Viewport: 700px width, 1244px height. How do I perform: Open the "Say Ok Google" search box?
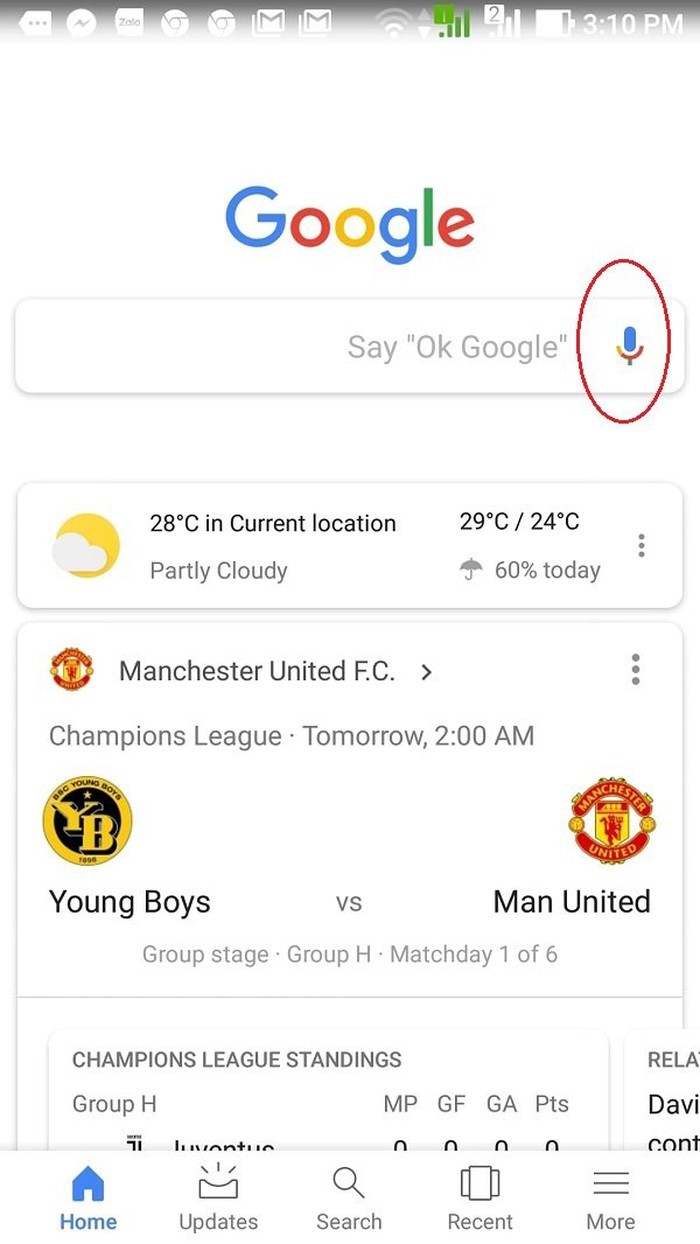[x=300, y=346]
